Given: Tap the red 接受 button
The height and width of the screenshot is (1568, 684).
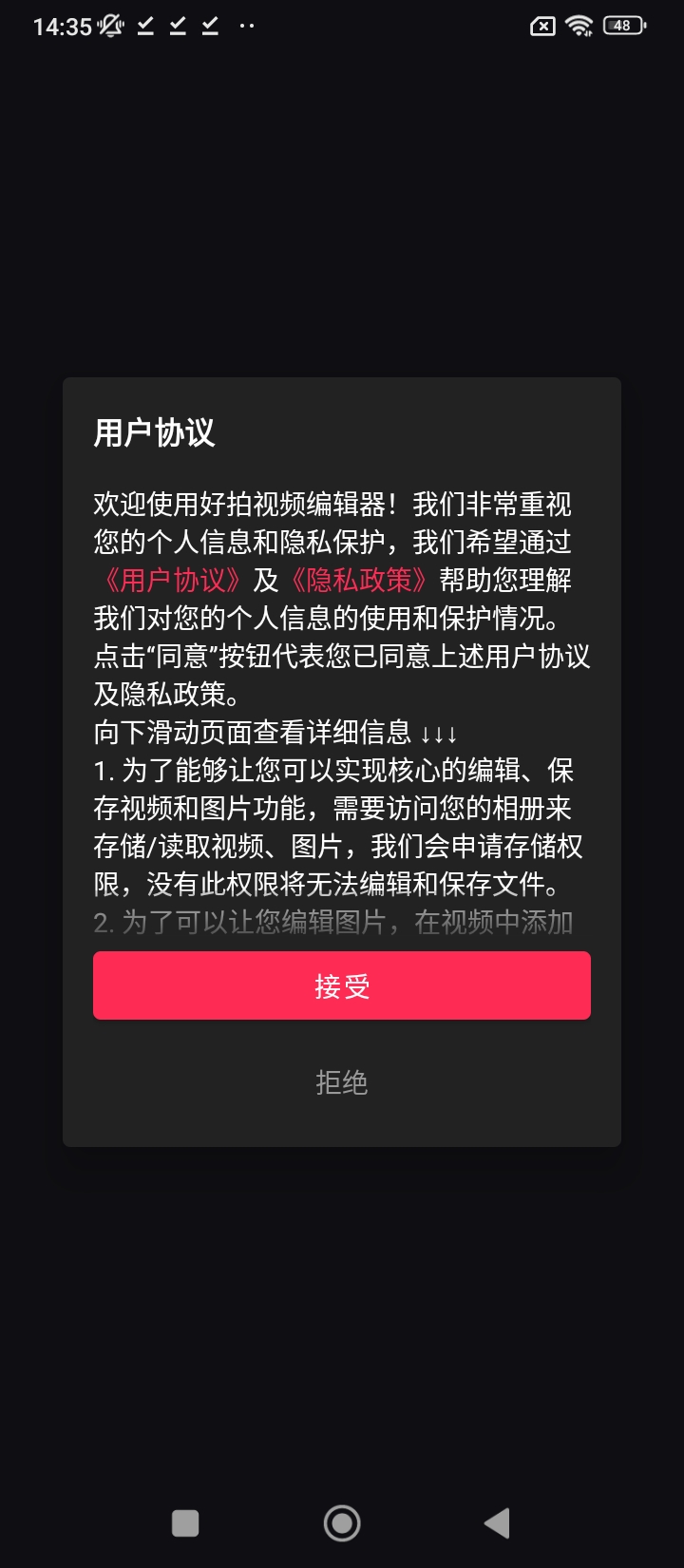Looking at the screenshot, I should (x=342, y=985).
